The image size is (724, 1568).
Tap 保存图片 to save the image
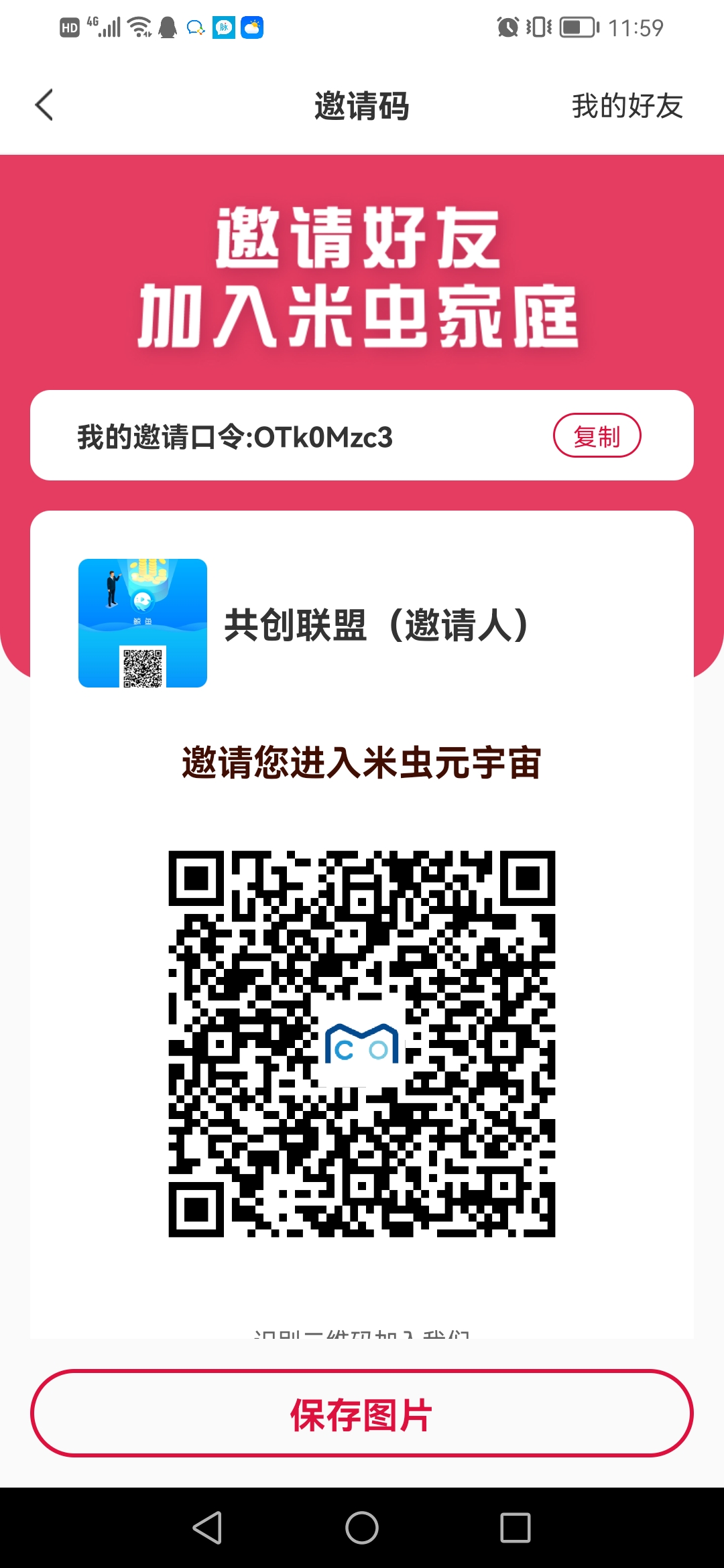(362, 1414)
